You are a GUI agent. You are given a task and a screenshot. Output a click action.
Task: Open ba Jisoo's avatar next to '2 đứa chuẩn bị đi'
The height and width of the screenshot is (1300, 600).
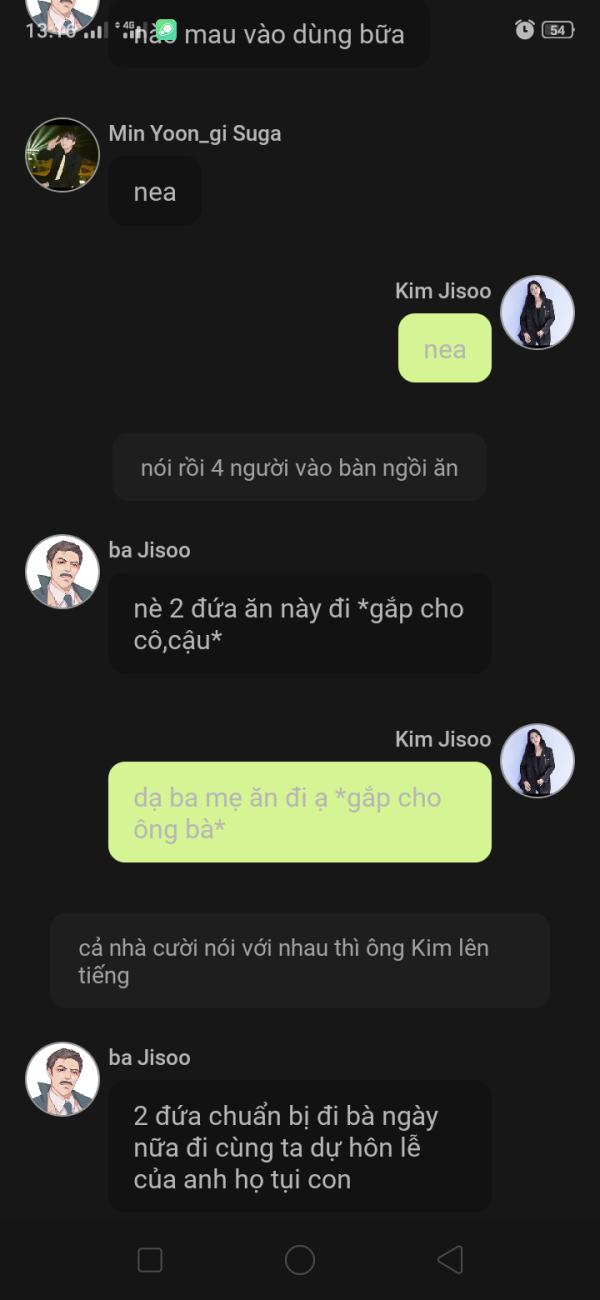click(x=62, y=1079)
